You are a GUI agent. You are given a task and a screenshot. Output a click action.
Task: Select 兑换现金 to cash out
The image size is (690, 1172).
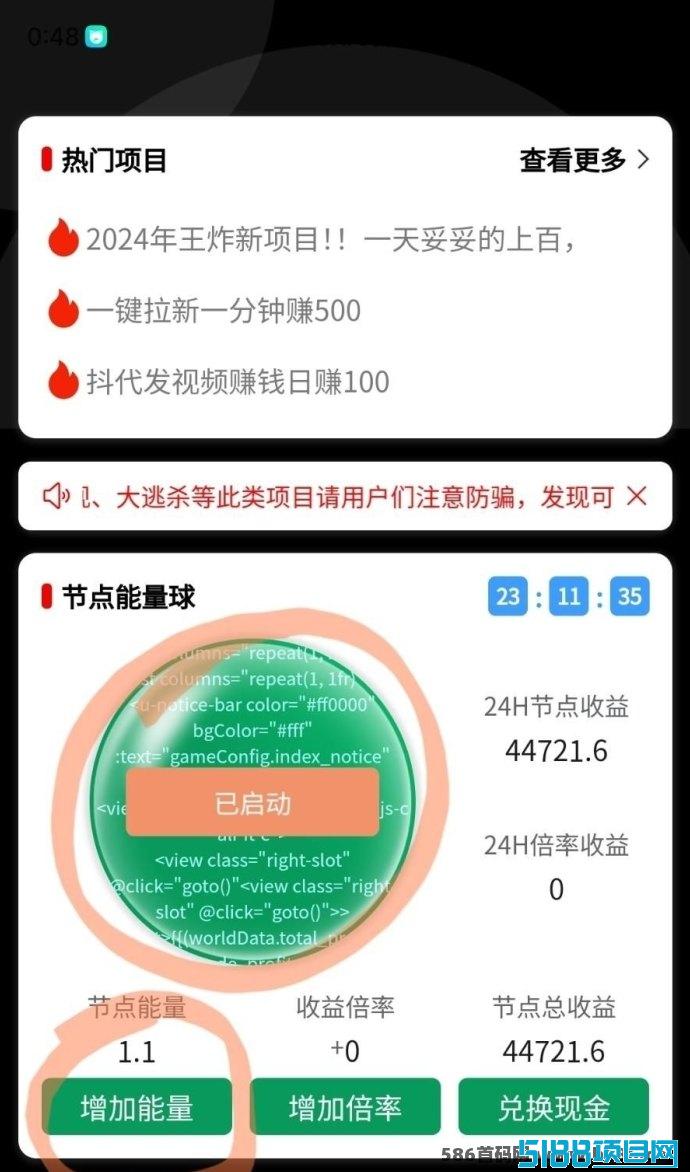point(554,1107)
